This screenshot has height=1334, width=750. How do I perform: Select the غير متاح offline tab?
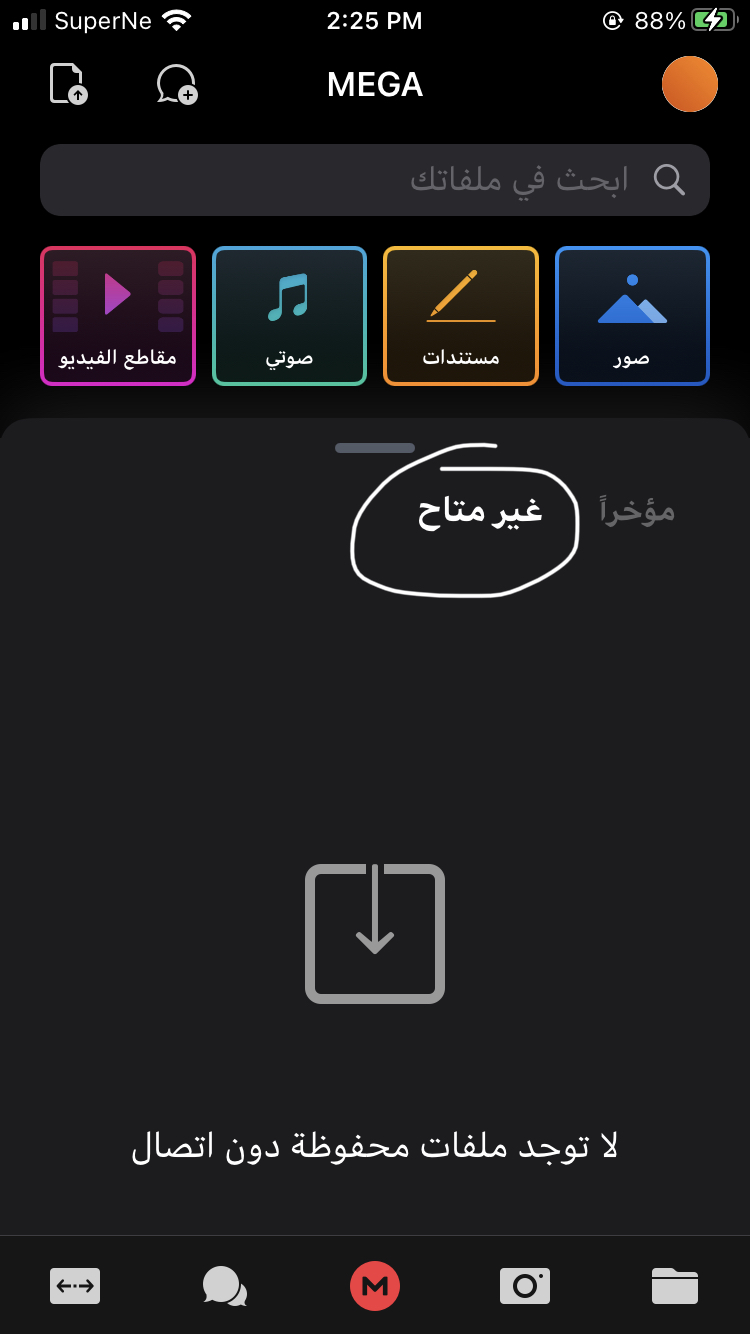tap(480, 511)
